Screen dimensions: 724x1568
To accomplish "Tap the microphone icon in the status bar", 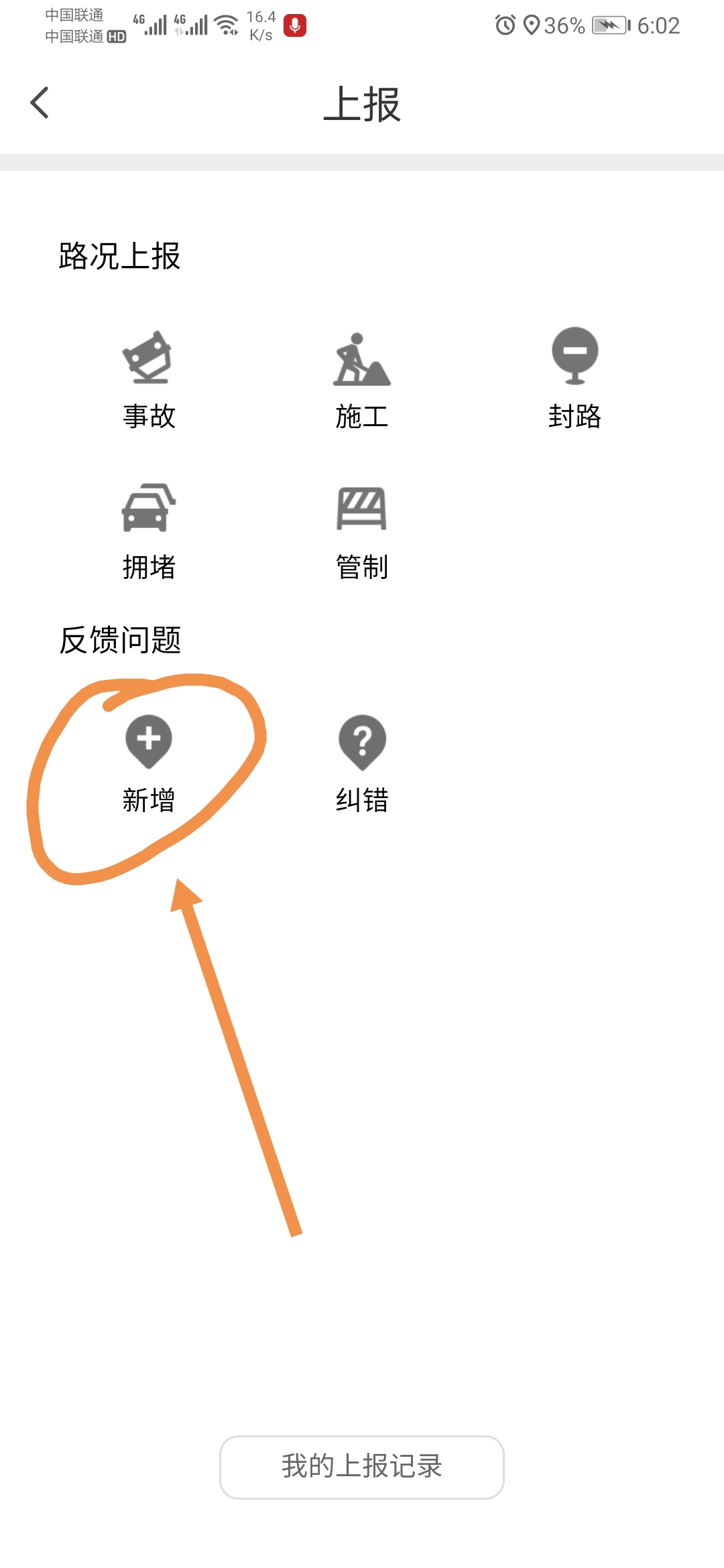I will click(295, 25).
